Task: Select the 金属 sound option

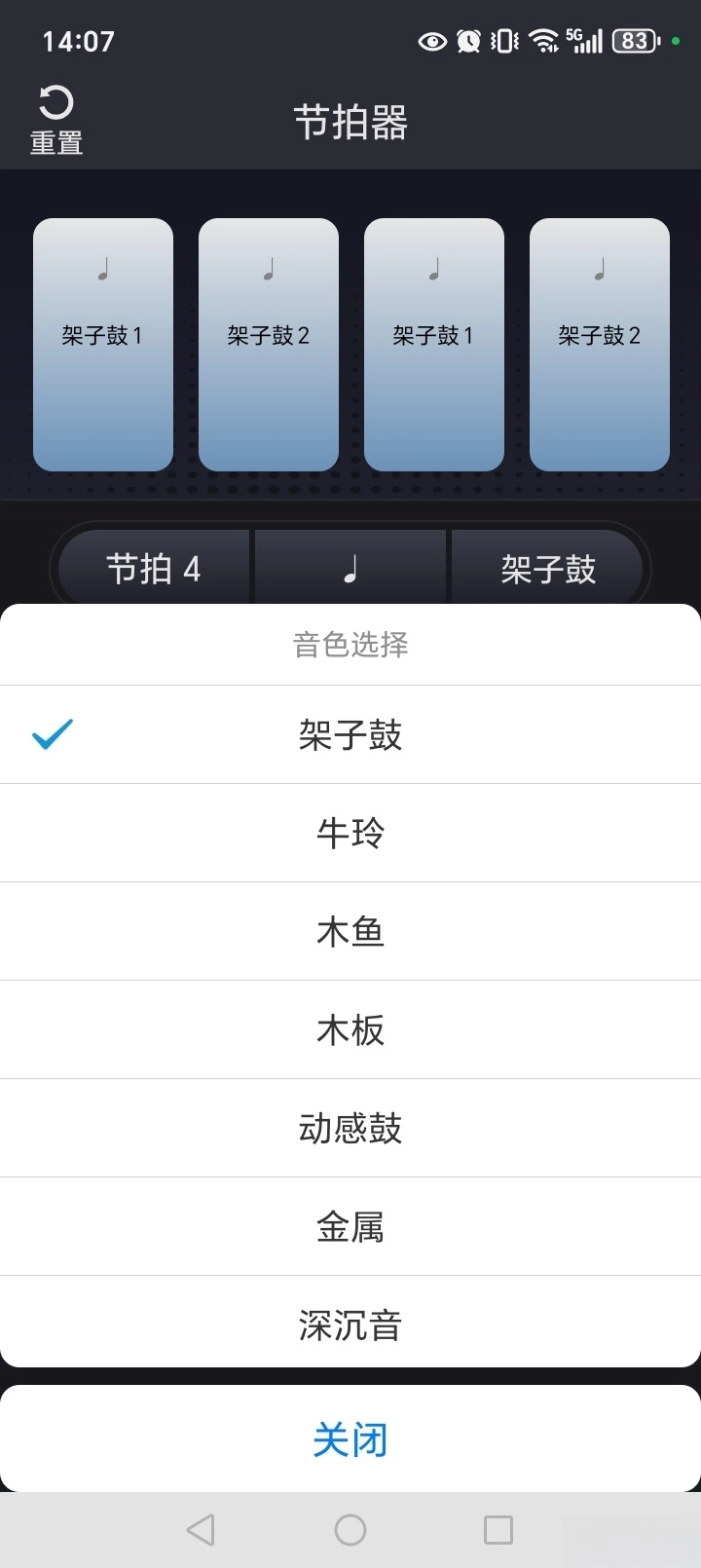Action: pyautogui.click(x=350, y=1226)
